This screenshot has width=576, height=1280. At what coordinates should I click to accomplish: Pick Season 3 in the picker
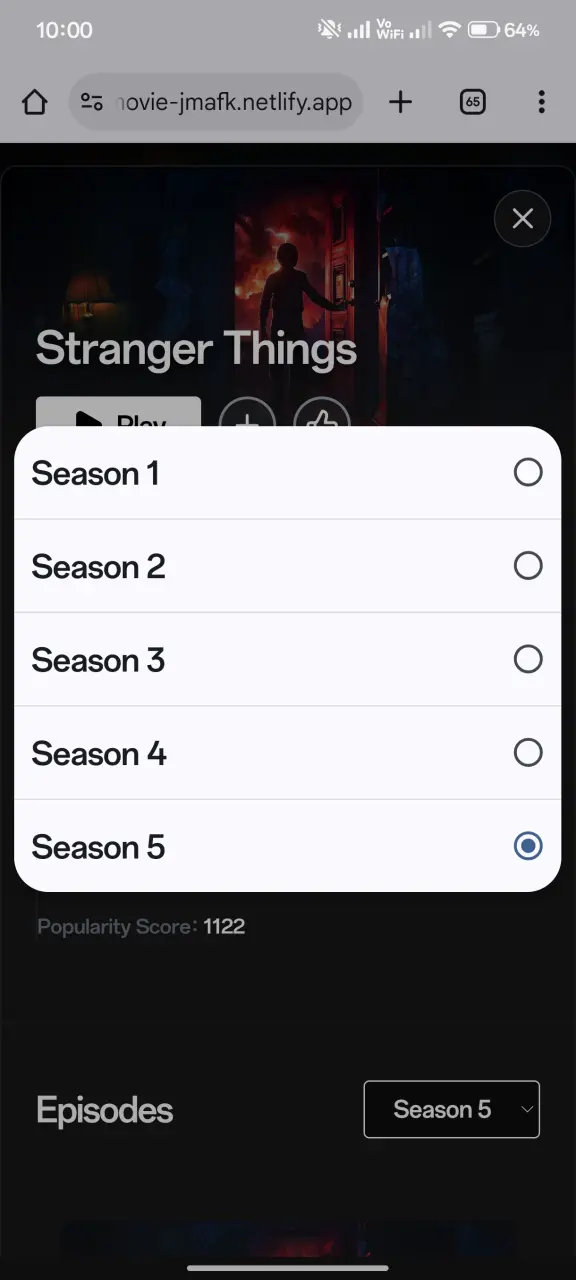[287, 659]
